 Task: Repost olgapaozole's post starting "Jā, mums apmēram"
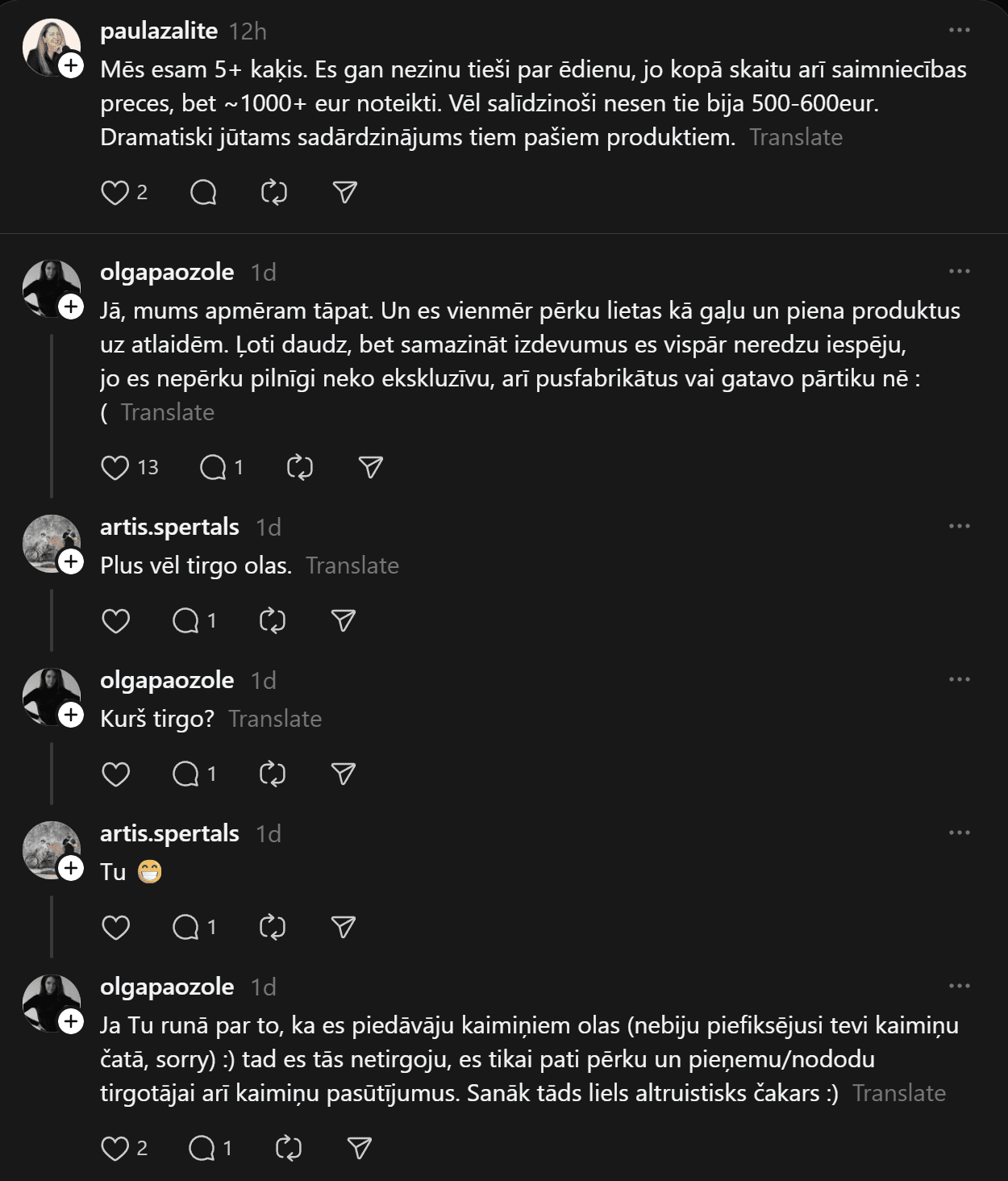299,468
